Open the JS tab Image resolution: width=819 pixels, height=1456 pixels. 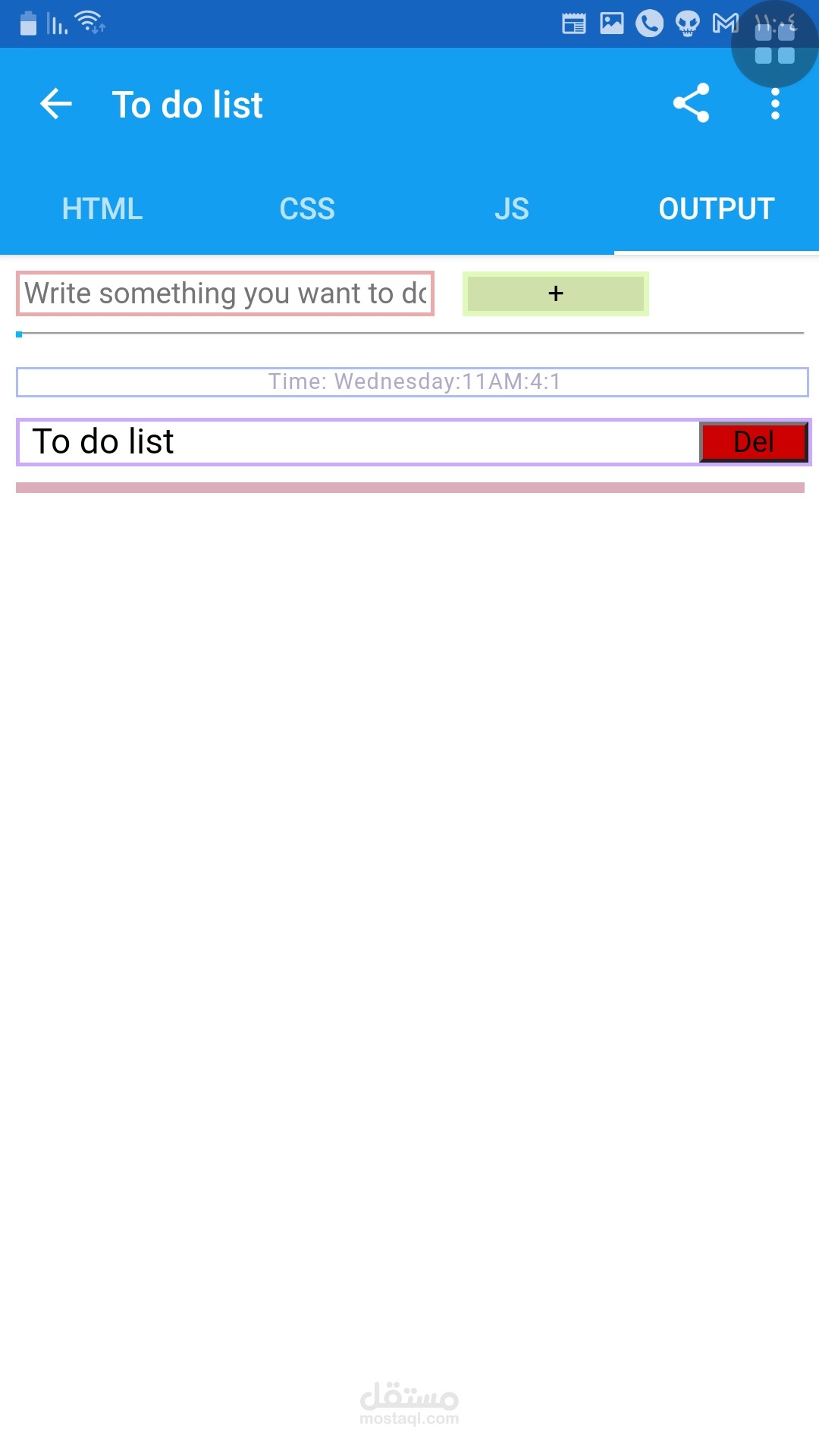[x=512, y=209]
